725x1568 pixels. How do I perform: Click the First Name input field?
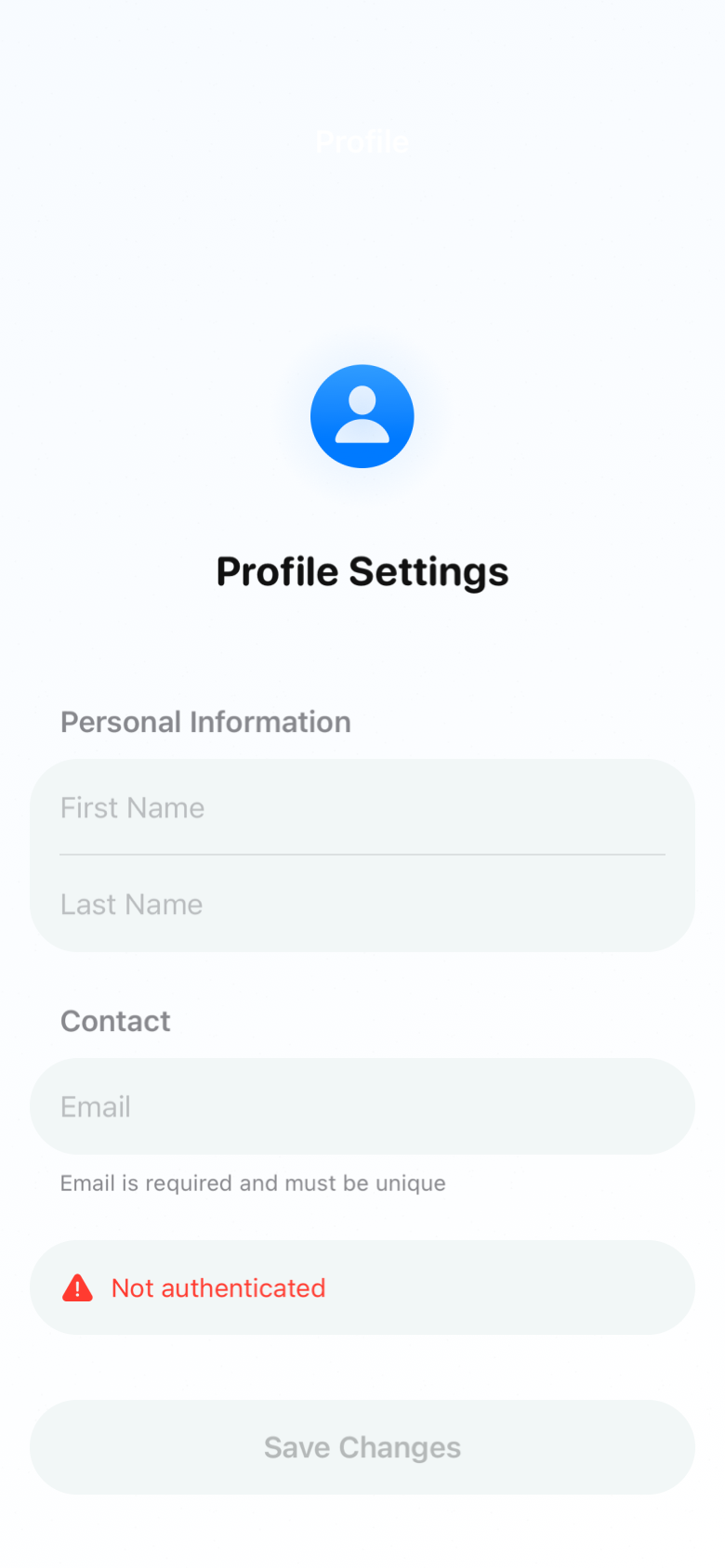(362, 807)
